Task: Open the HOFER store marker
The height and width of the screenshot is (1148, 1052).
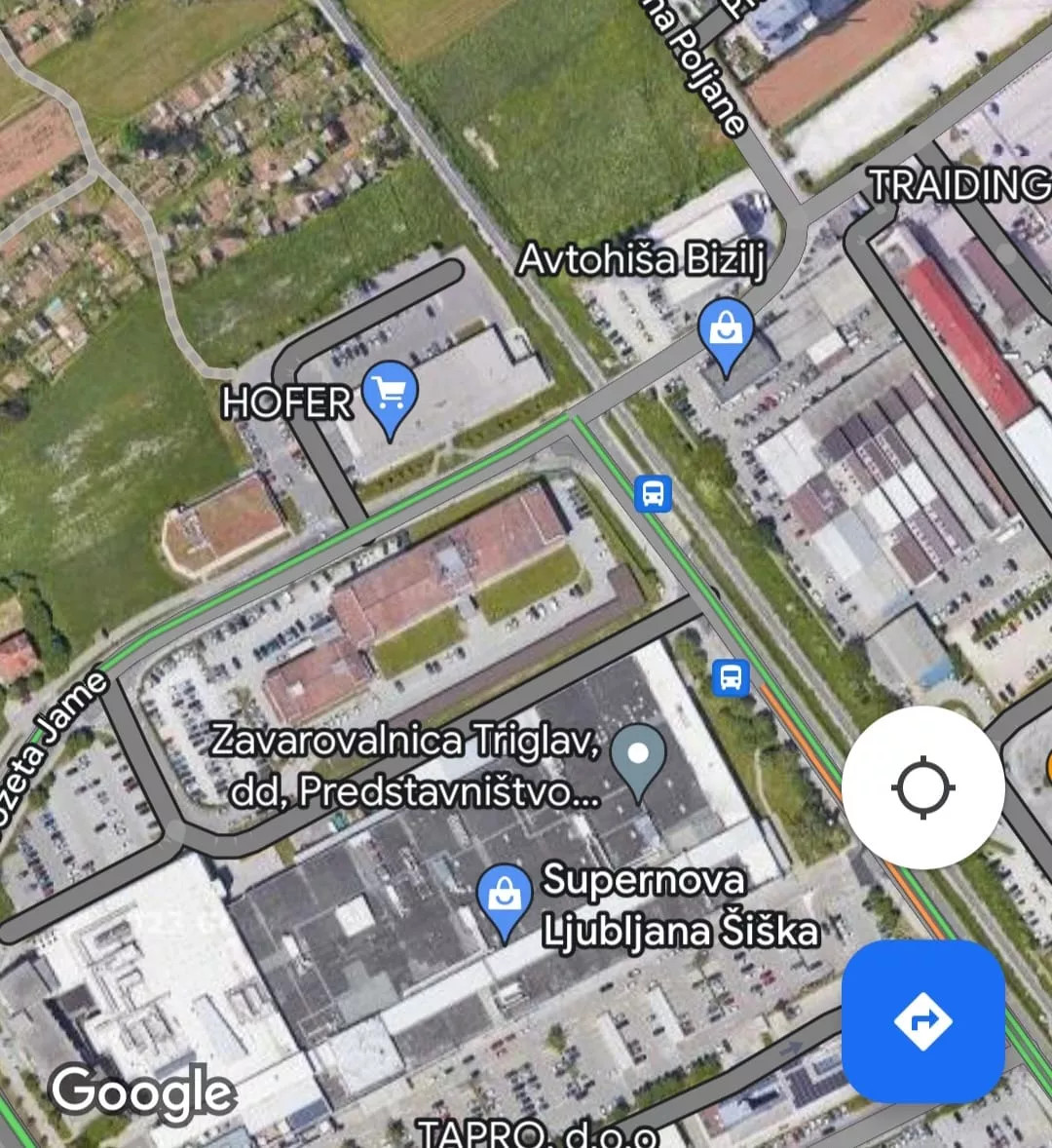Action: click(x=390, y=395)
